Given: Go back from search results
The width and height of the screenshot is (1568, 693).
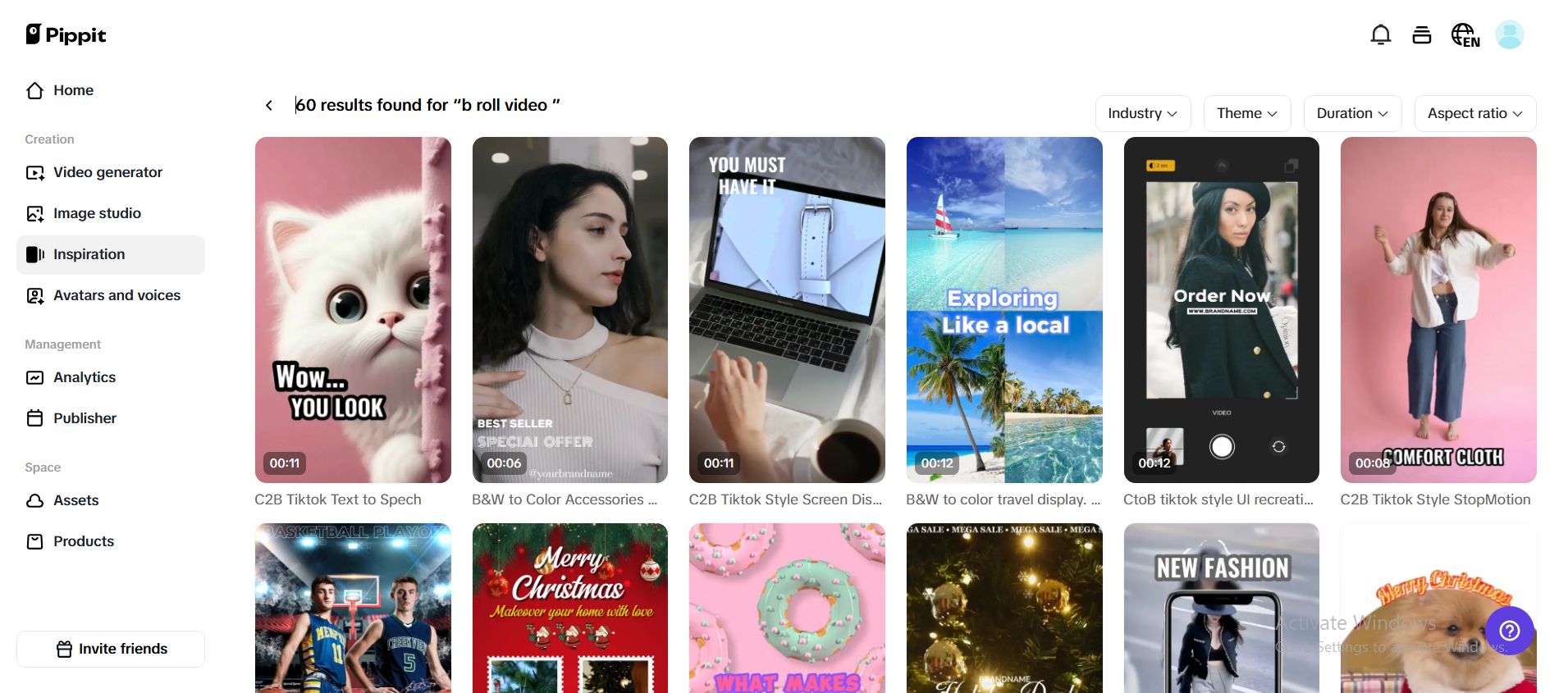Looking at the screenshot, I should coord(269,105).
